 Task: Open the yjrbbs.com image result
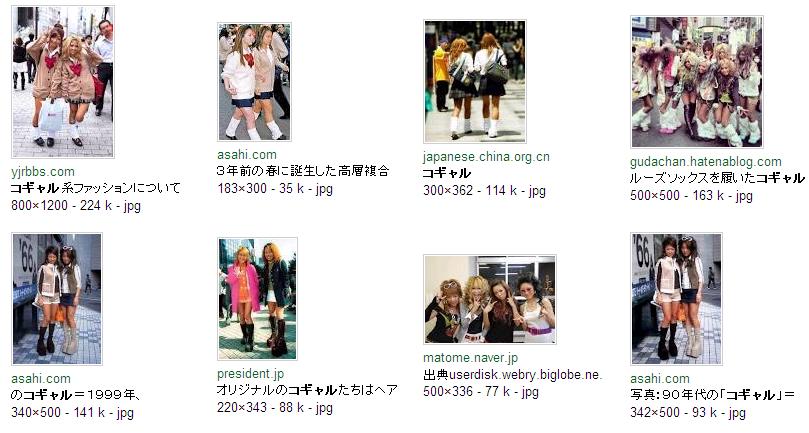click(x=62, y=82)
